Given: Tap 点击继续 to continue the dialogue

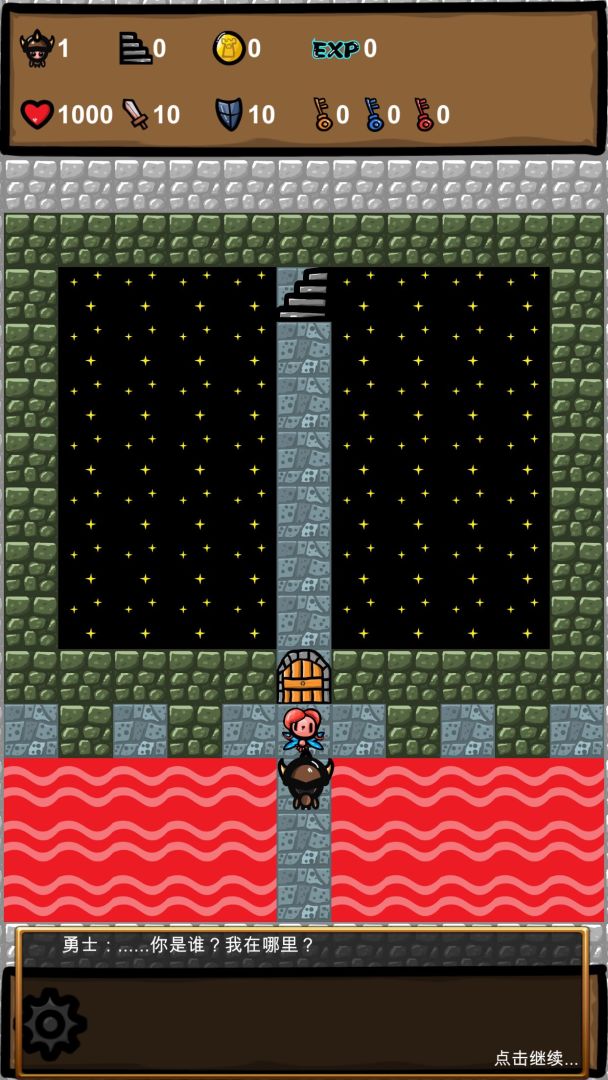Looking at the screenshot, I should [x=535, y=1057].
